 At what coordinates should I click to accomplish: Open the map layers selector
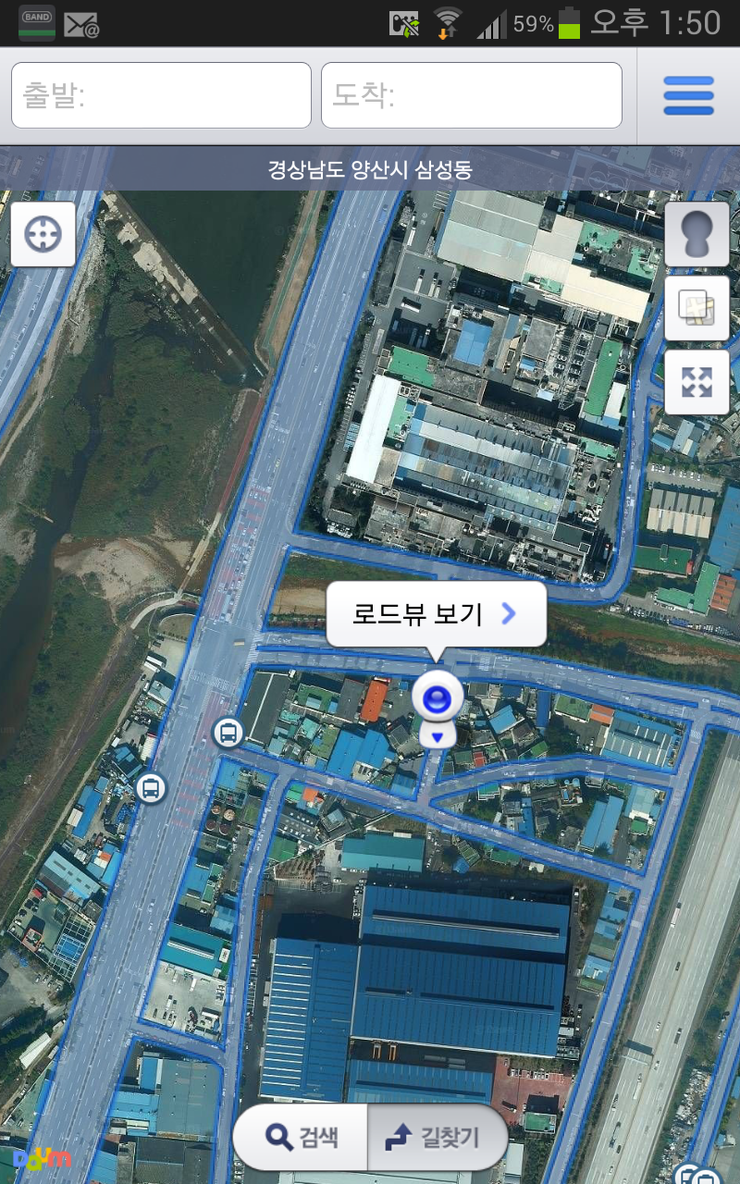point(696,308)
